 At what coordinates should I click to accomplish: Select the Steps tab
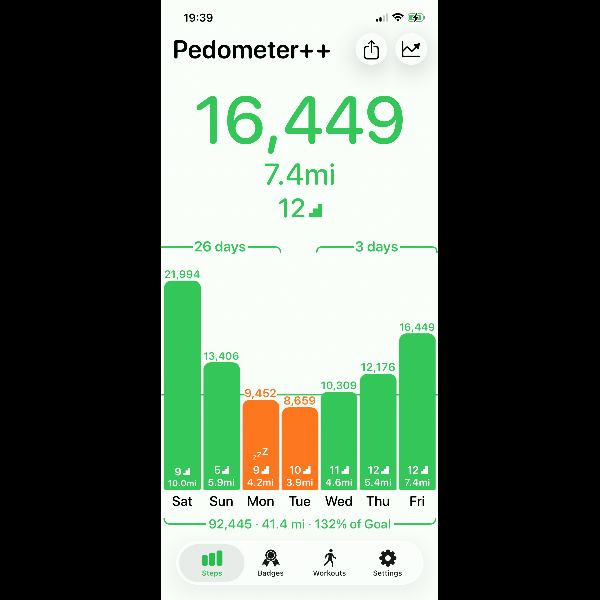(x=212, y=563)
